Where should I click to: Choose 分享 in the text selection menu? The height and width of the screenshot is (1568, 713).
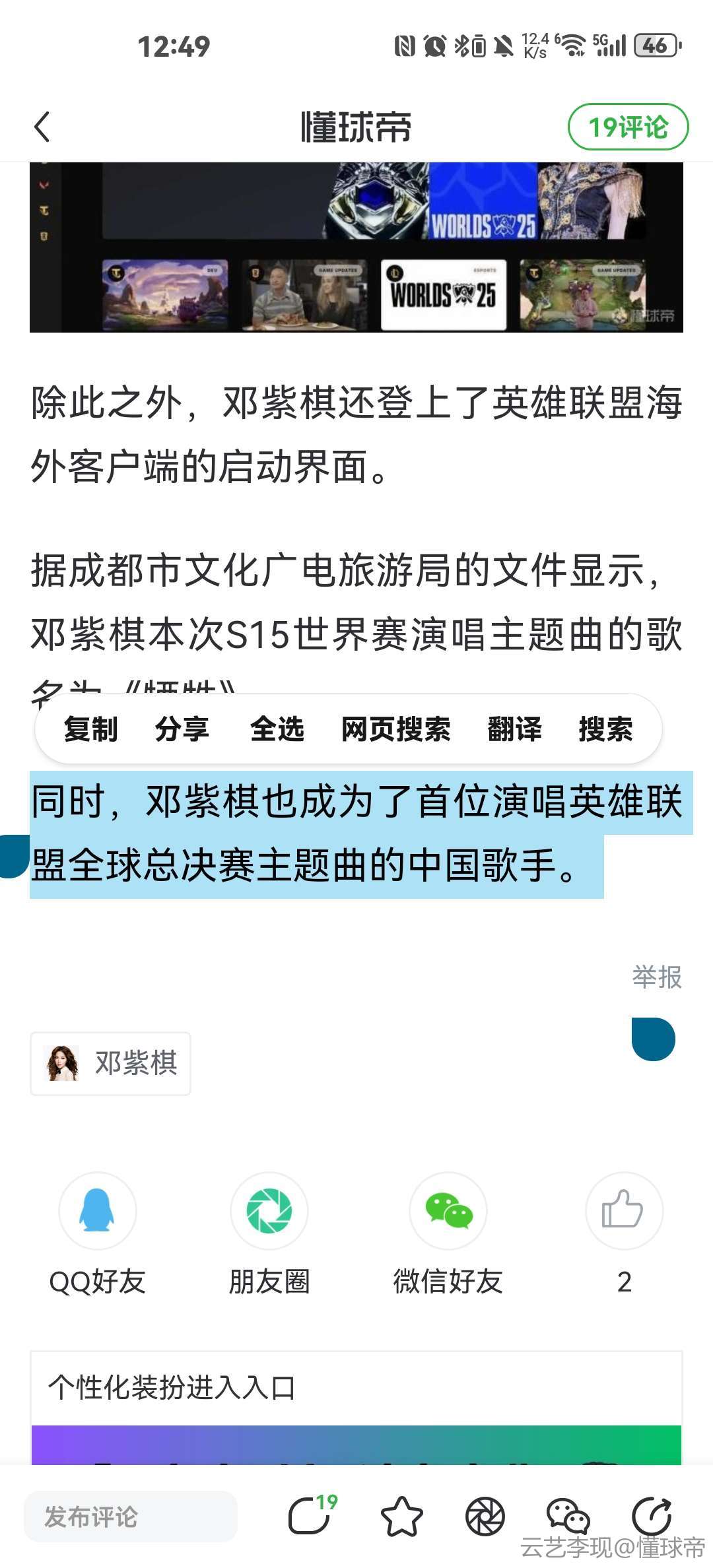[182, 729]
